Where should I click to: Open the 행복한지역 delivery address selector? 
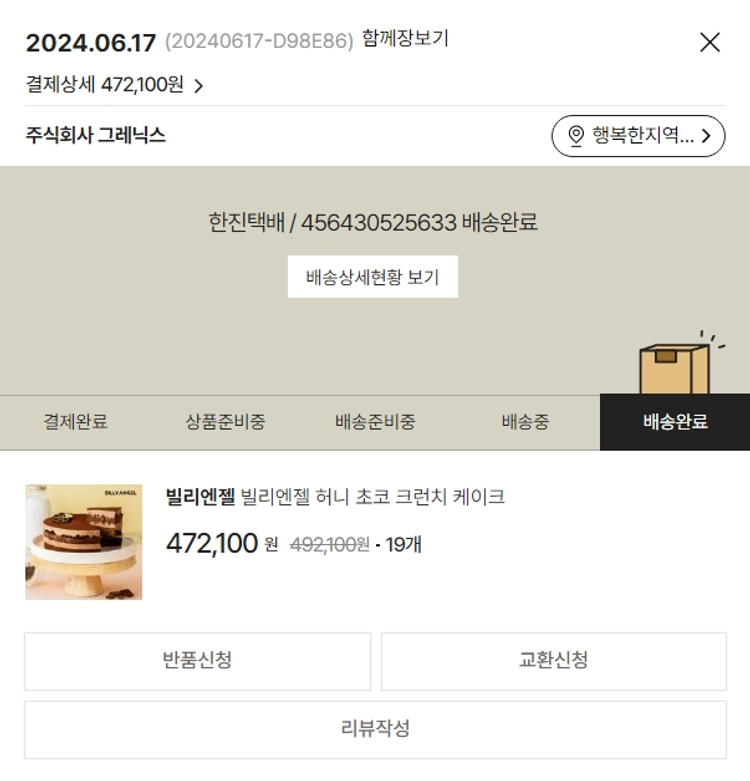coord(638,136)
